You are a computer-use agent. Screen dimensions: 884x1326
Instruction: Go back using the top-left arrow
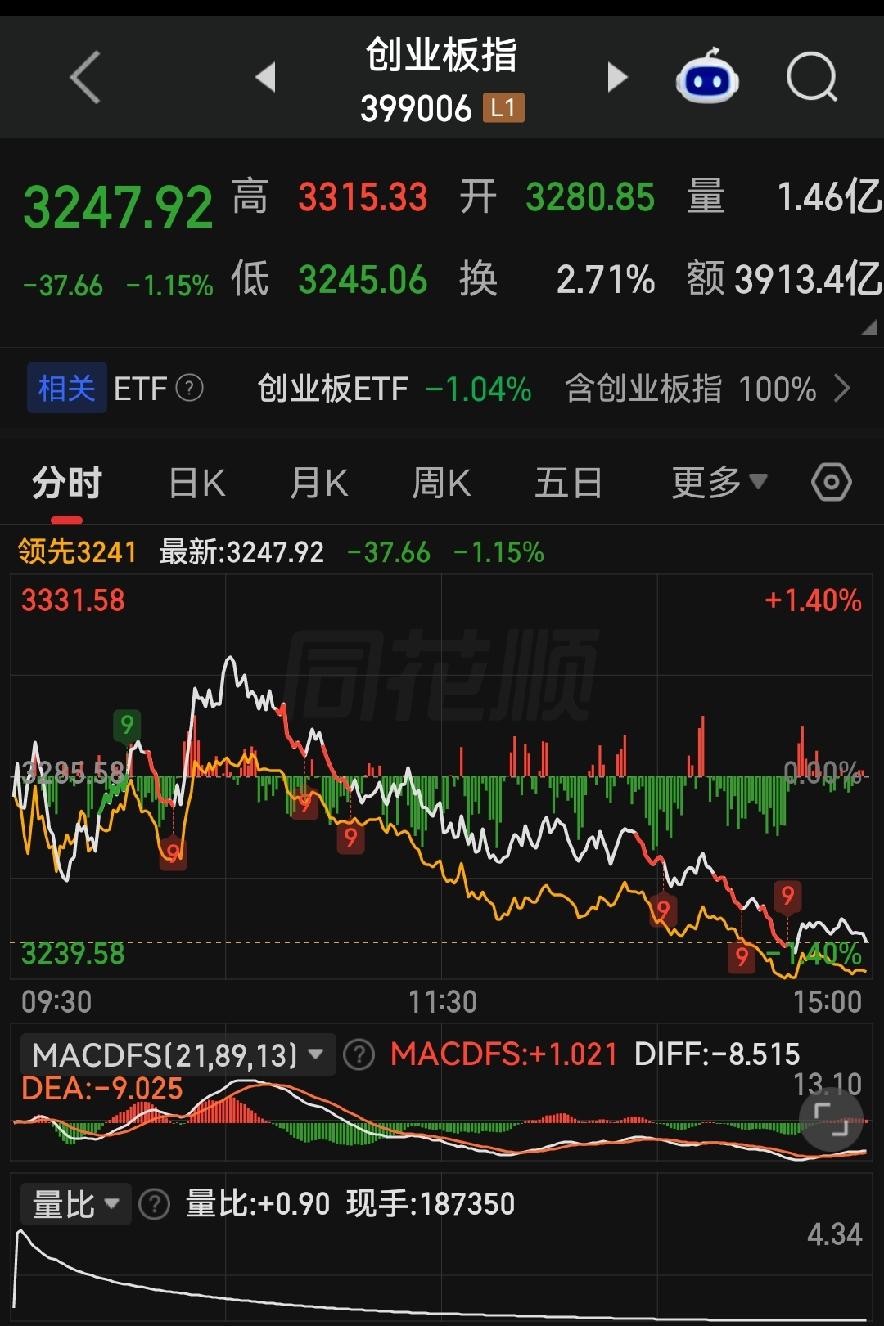[85, 77]
